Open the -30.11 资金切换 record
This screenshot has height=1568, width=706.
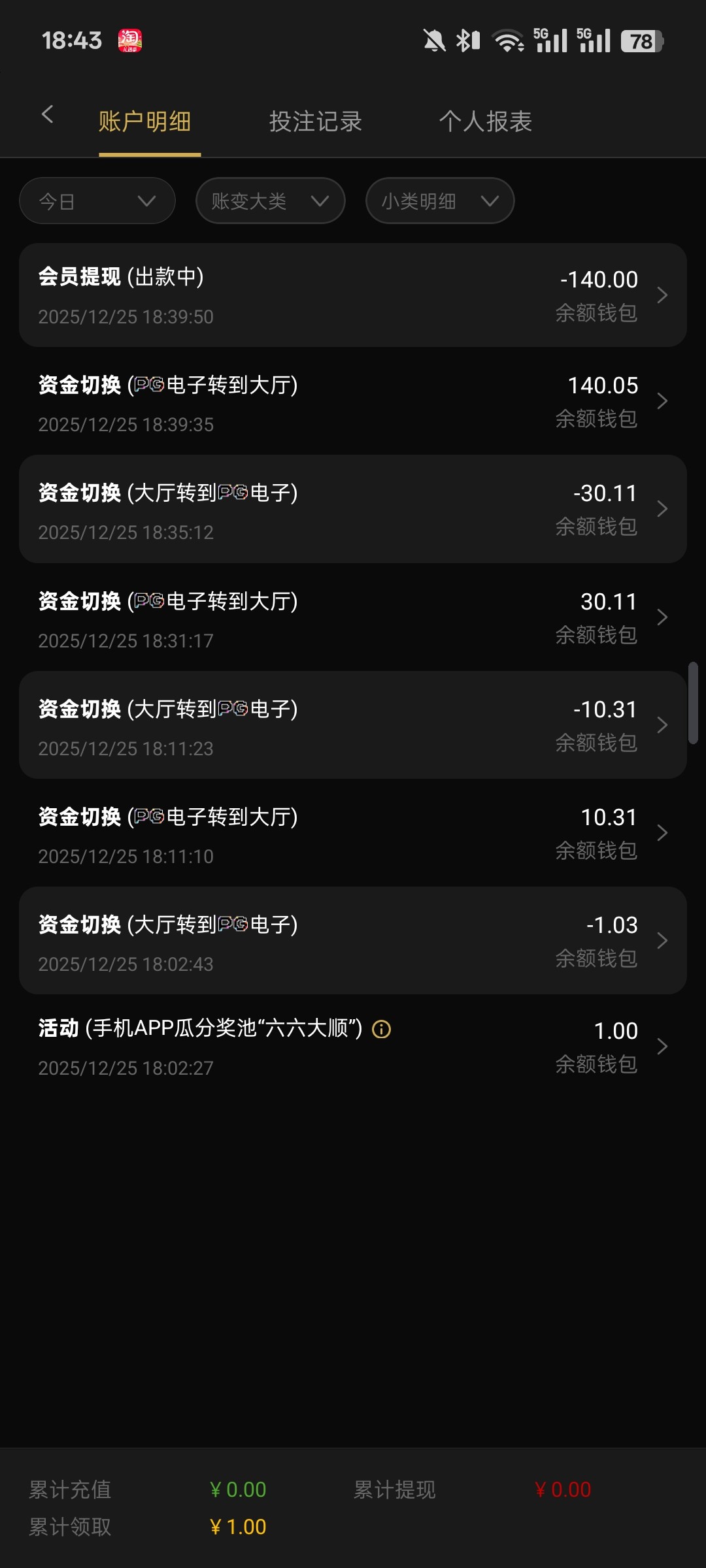click(x=353, y=510)
